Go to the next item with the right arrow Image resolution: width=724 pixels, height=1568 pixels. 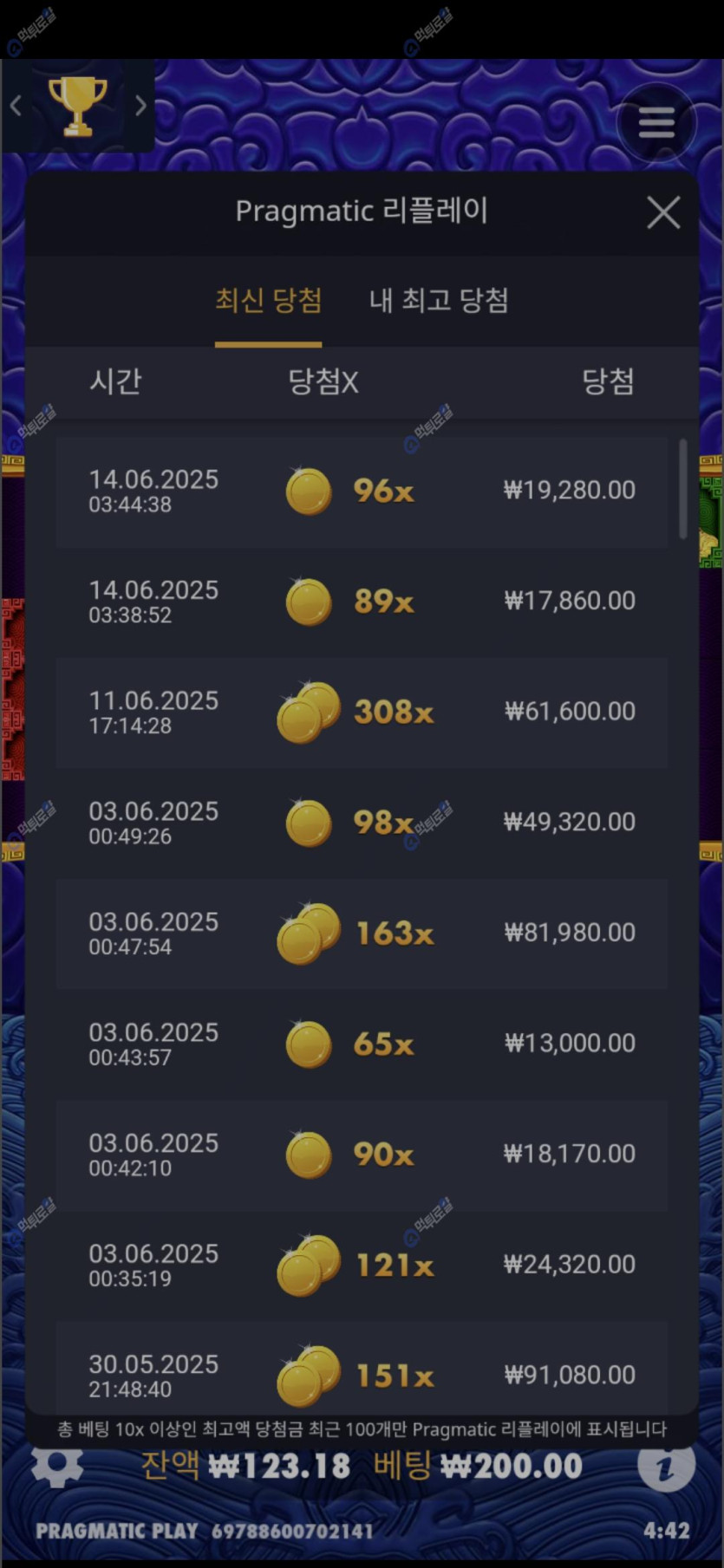click(140, 106)
